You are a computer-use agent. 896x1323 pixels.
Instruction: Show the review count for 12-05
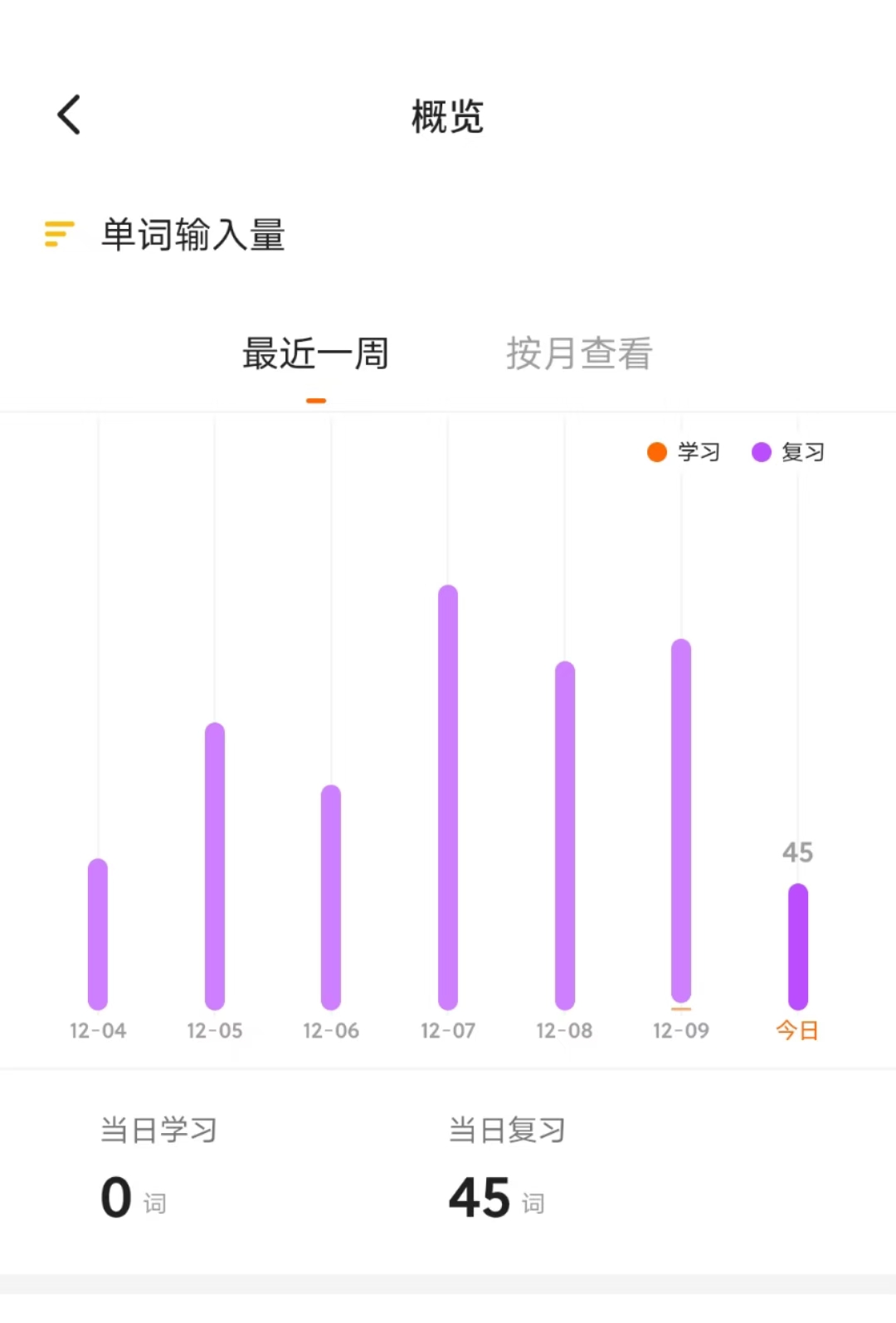pyautogui.click(x=215, y=866)
